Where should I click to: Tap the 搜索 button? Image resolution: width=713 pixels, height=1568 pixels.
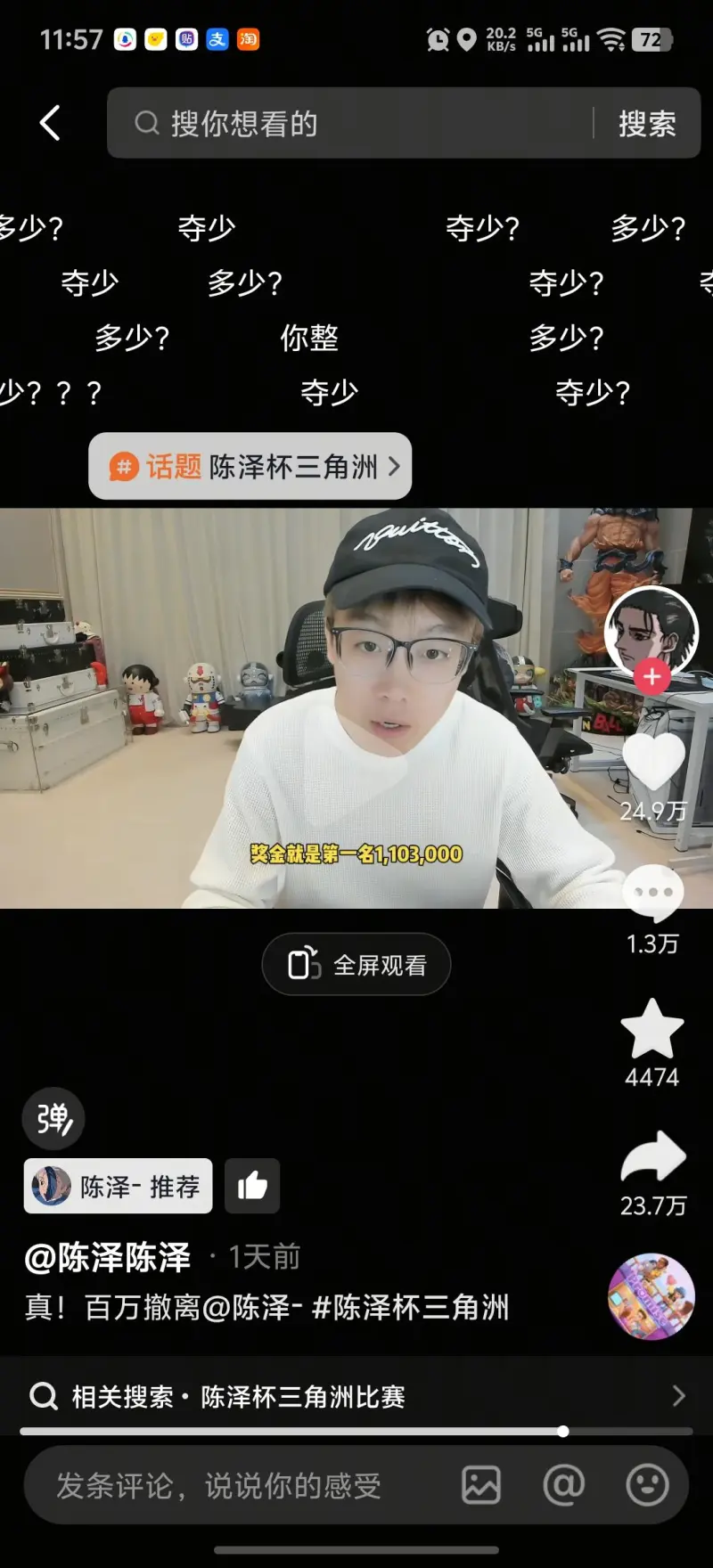pos(647,123)
